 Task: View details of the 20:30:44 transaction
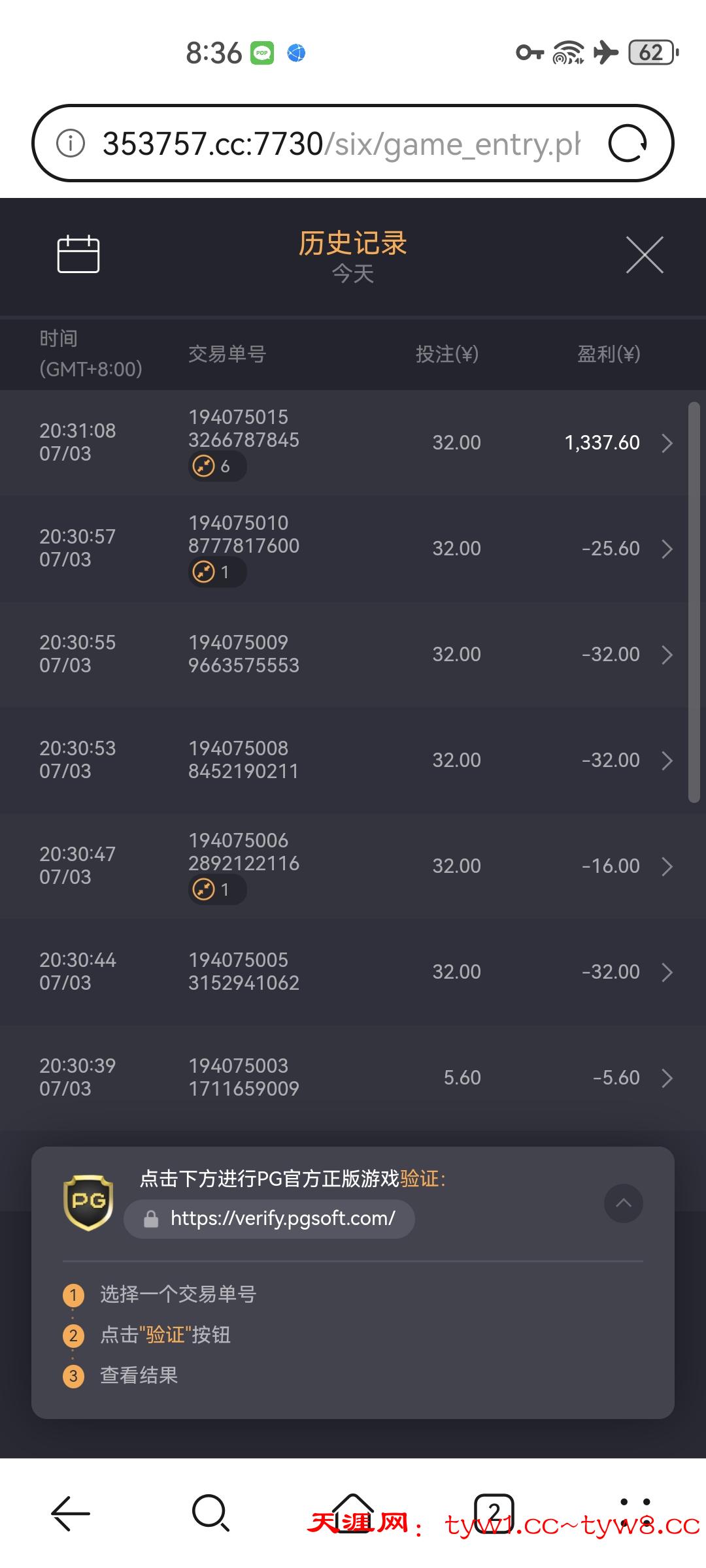pos(353,972)
